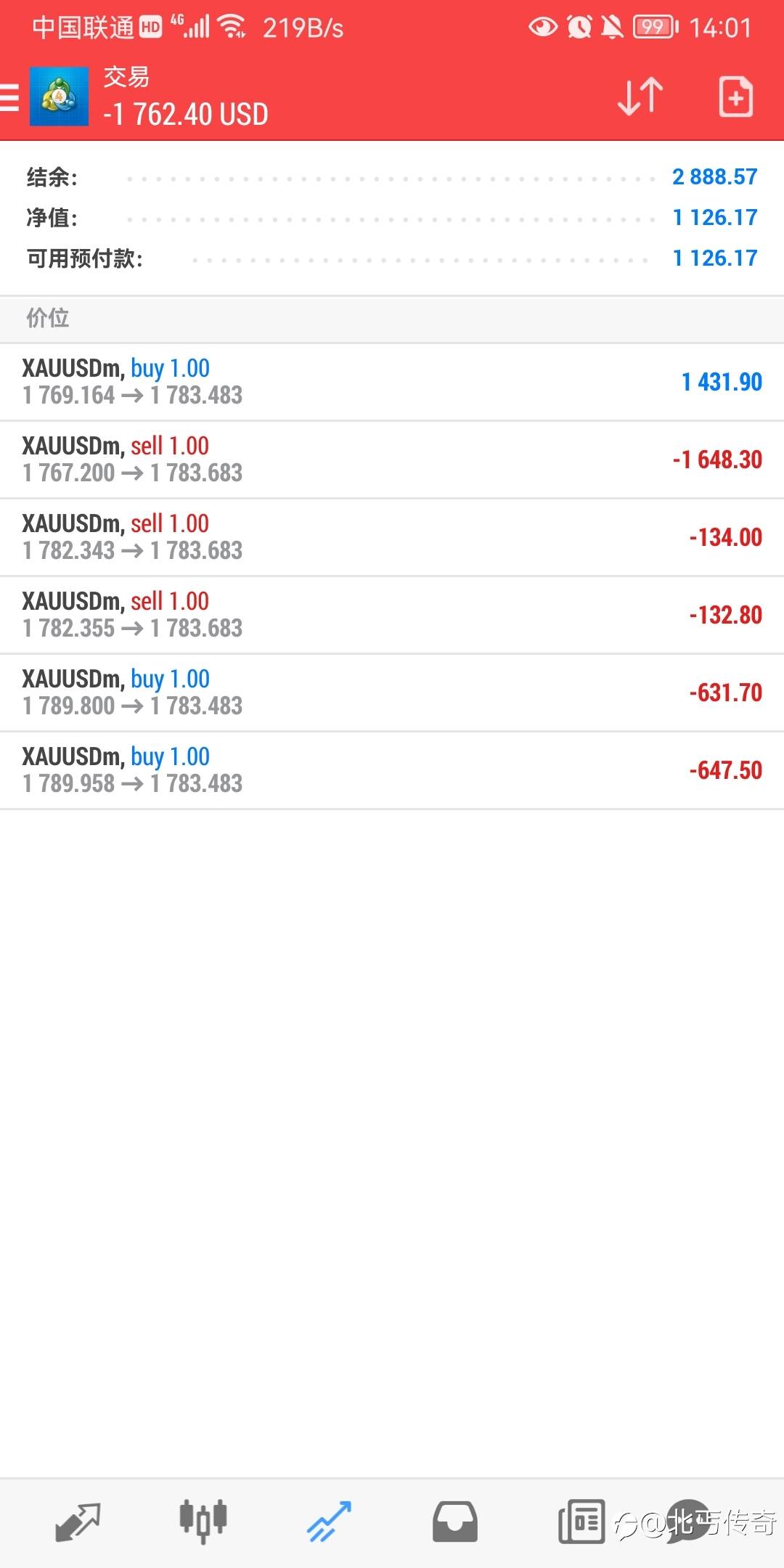Go to the History inbox tab
Image resolution: width=784 pixels, height=1568 pixels.
click(455, 1522)
